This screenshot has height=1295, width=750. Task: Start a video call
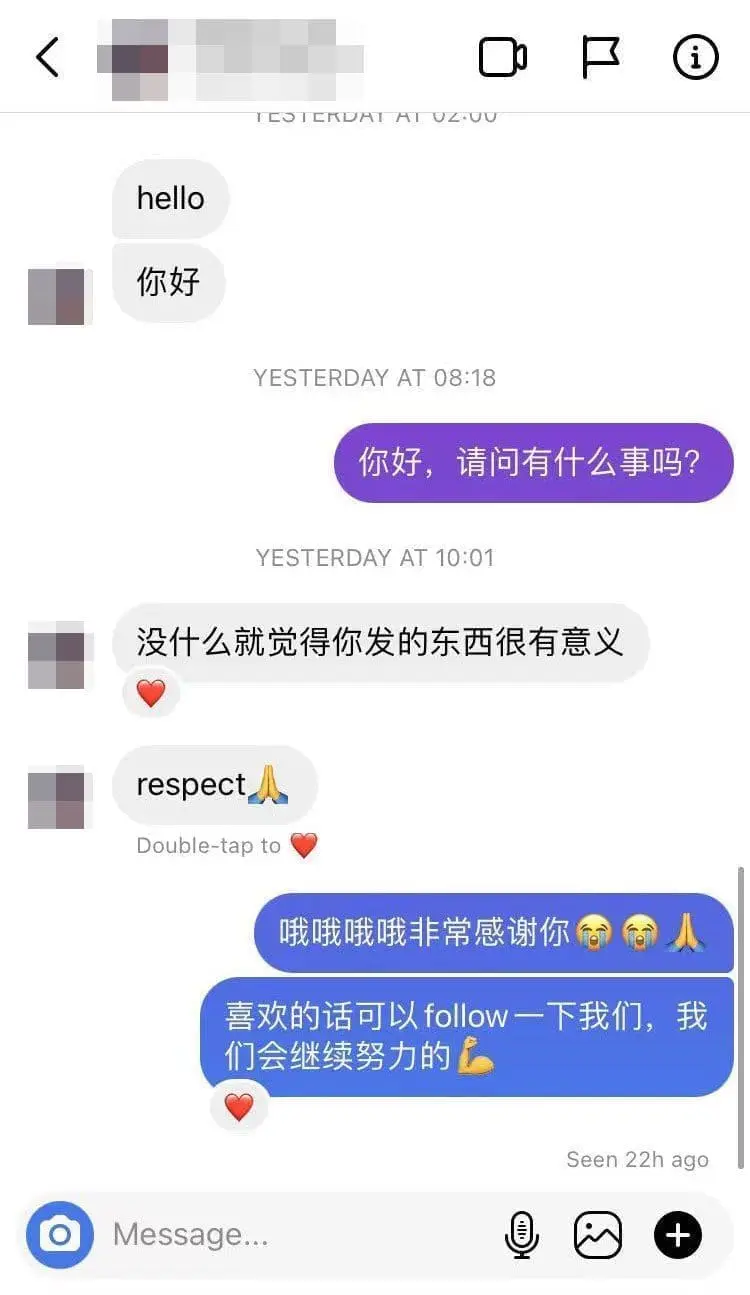coord(503,58)
